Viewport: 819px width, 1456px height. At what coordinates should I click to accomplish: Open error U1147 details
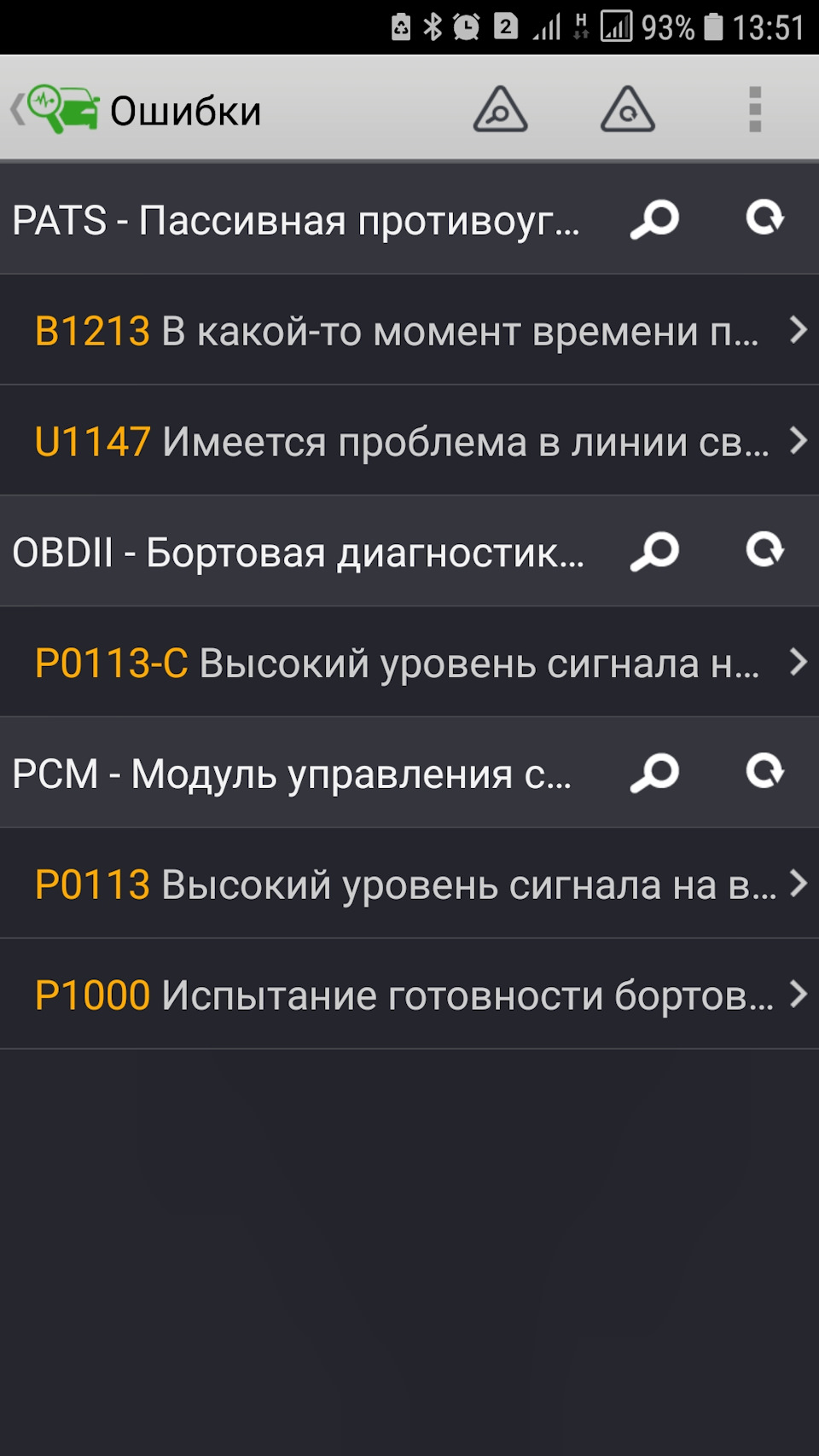[x=409, y=441]
